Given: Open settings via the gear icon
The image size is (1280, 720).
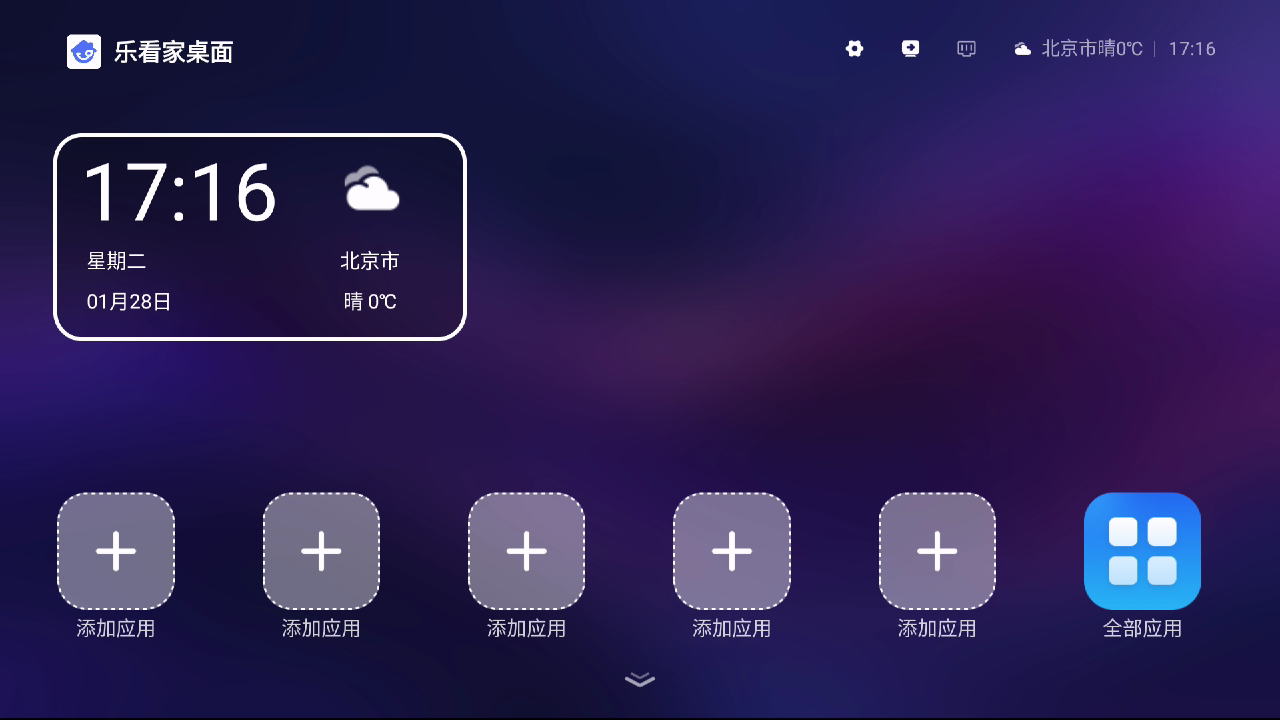Looking at the screenshot, I should [x=854, y=48].
